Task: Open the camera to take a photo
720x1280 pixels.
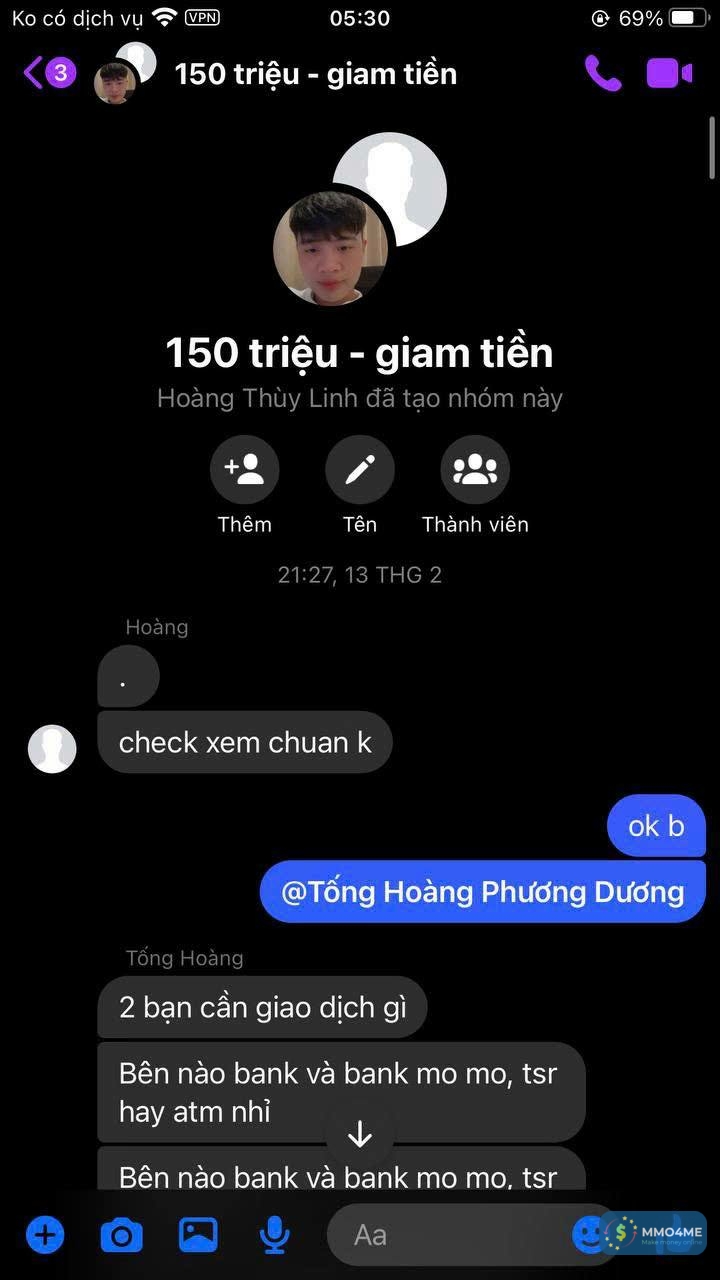Action: point(122,1235)
